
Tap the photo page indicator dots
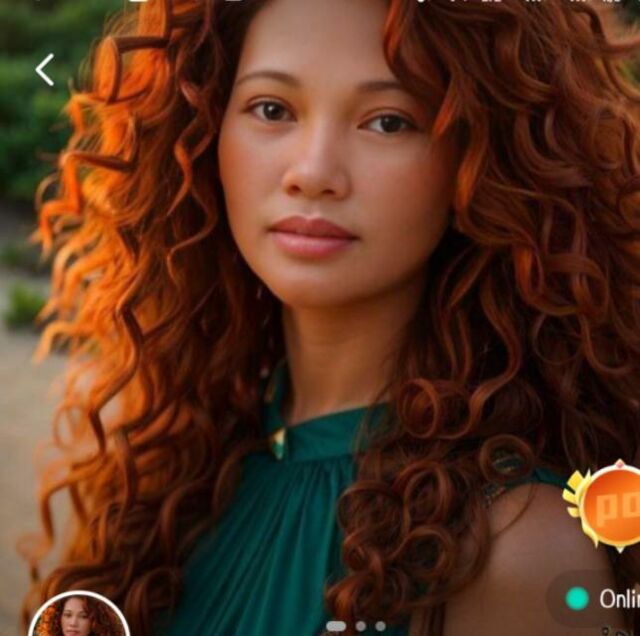pyautogui.click(x=358, y=627)
